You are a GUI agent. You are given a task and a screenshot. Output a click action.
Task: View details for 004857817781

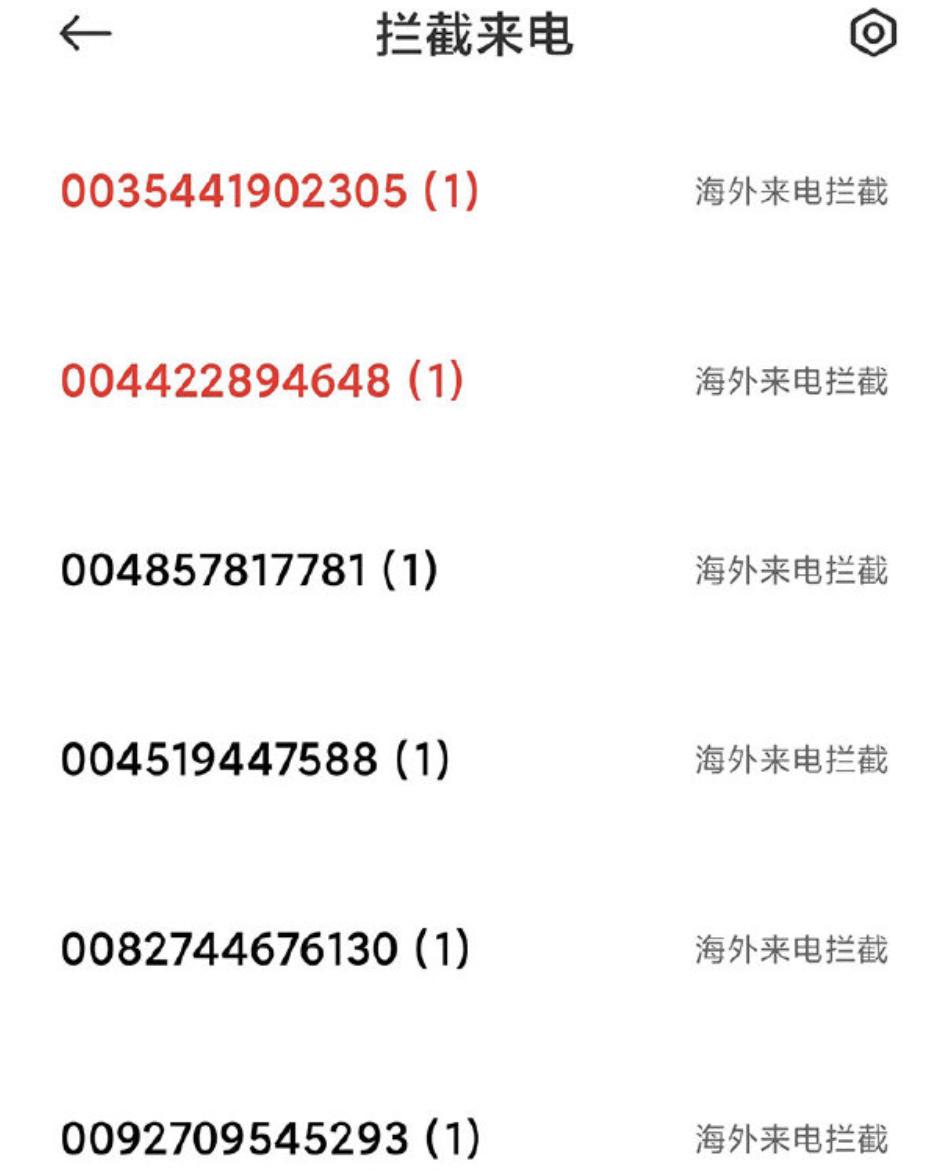click(249, 571)
